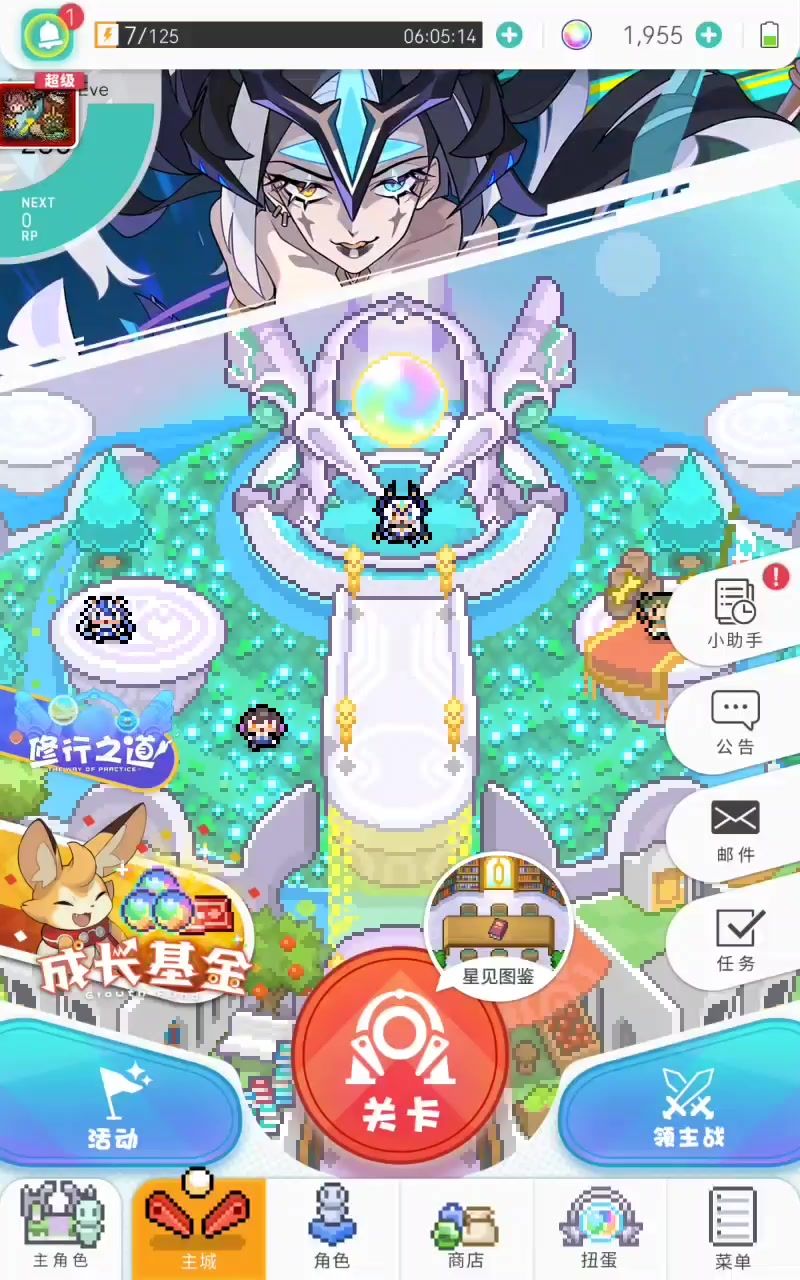
Task: Switch to the 角色 characters tab
Action: [x=332, y=1228]
